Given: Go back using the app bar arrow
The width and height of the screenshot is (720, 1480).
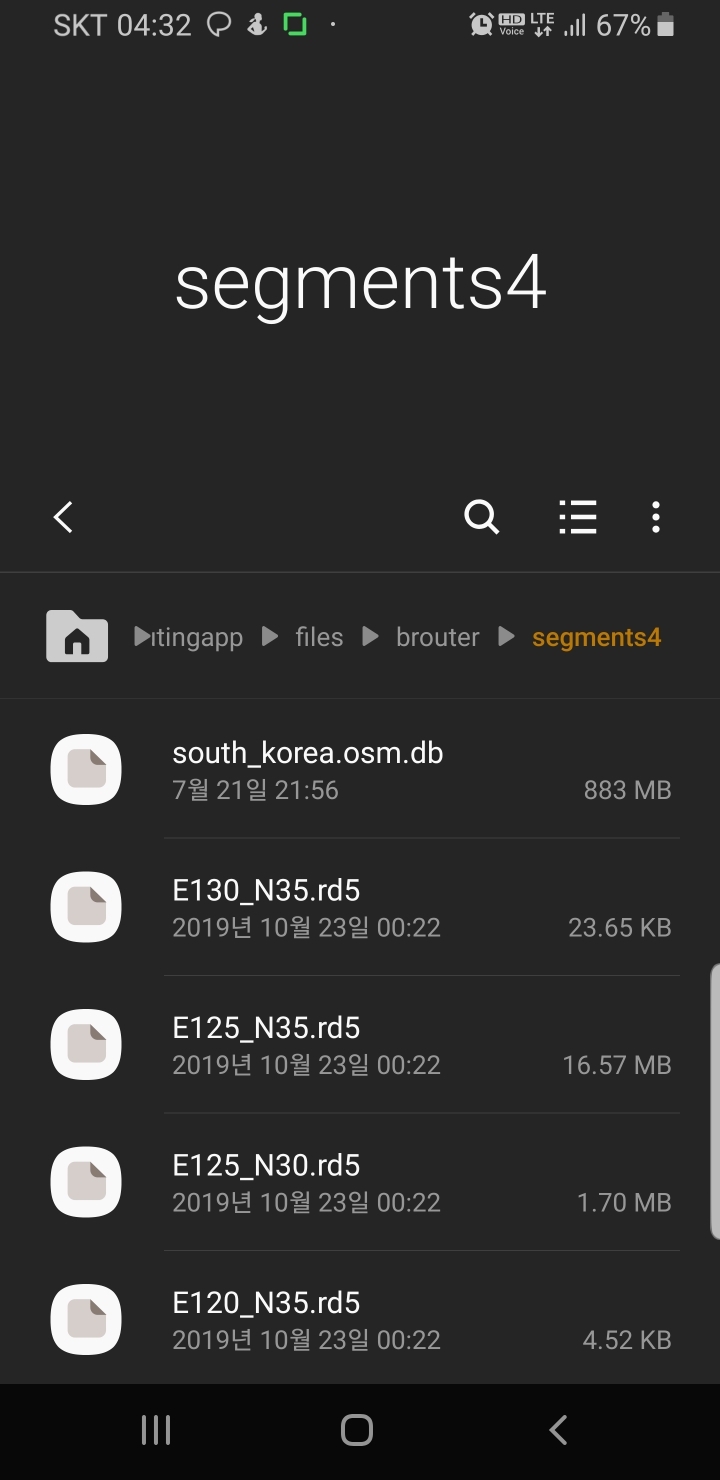Looking at the screenshot, I should click(63, 517).
